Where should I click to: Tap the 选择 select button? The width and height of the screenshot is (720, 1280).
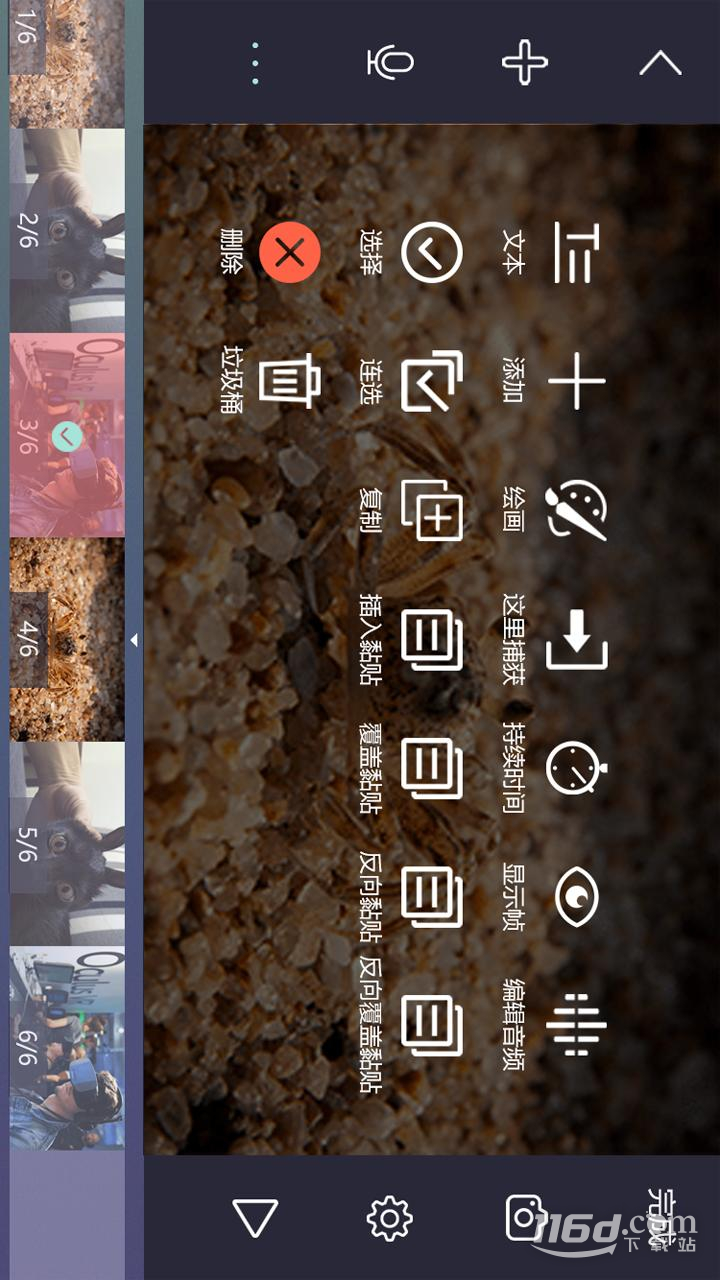tap(432, 252)
